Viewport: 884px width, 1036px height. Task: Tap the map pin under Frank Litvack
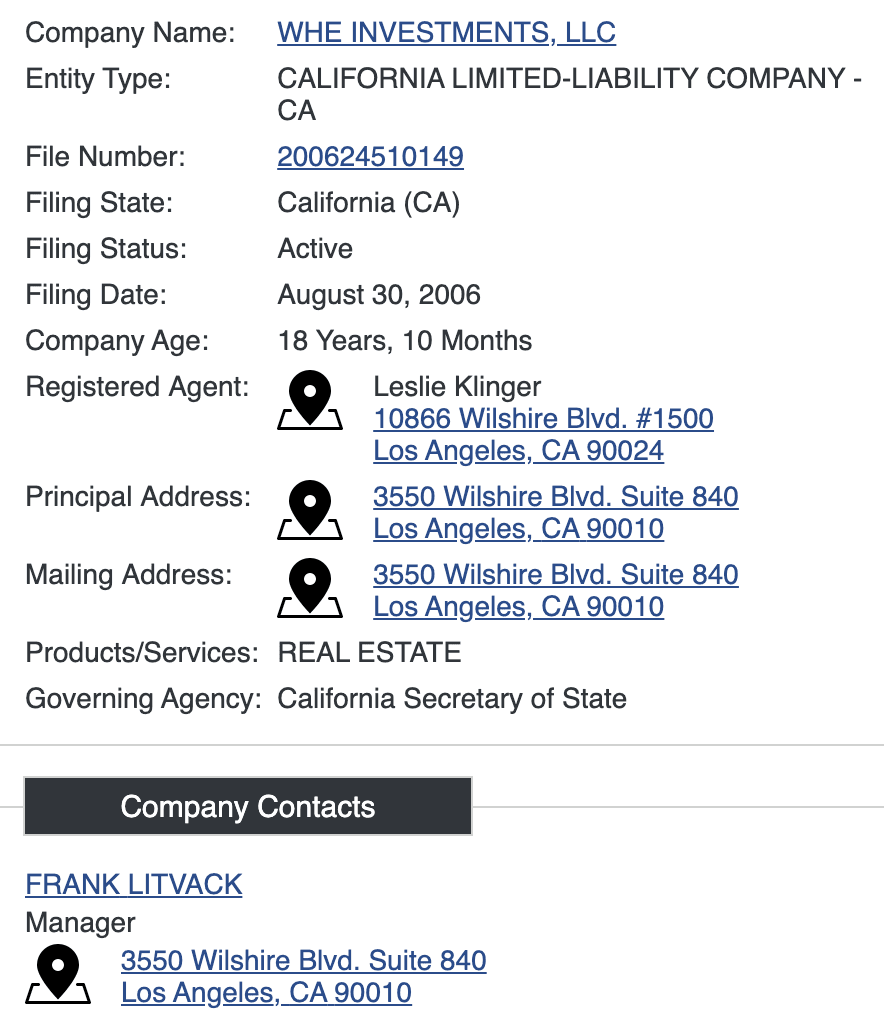(58, 974)
